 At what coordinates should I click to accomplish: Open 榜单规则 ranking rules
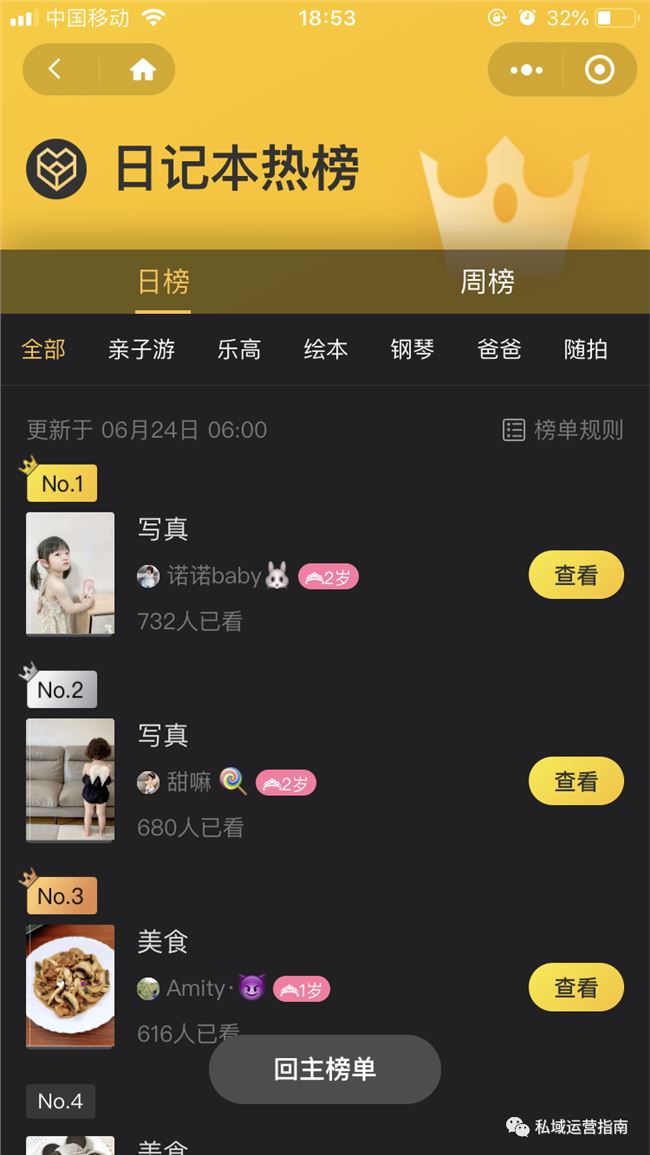(562, 430)
